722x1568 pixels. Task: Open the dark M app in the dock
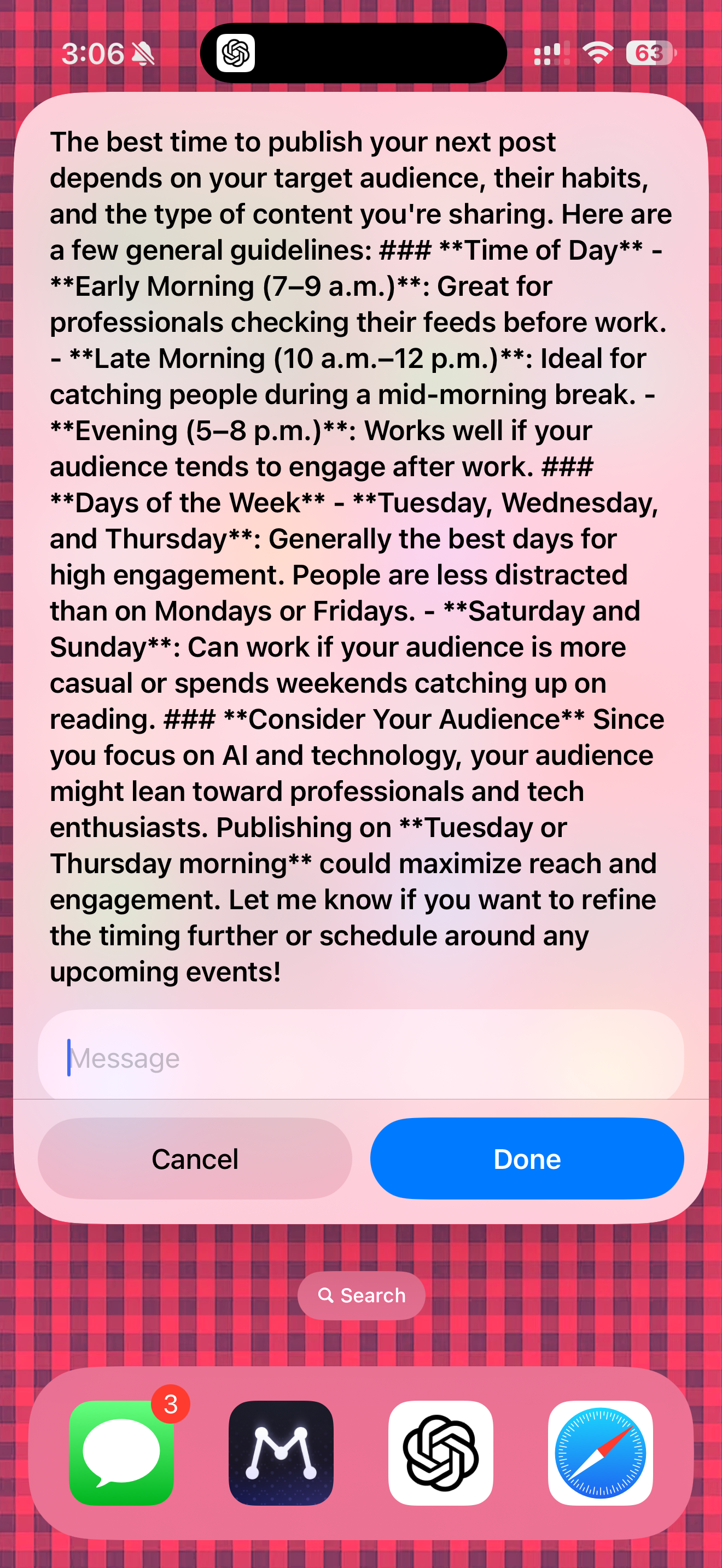[281, 1452]
